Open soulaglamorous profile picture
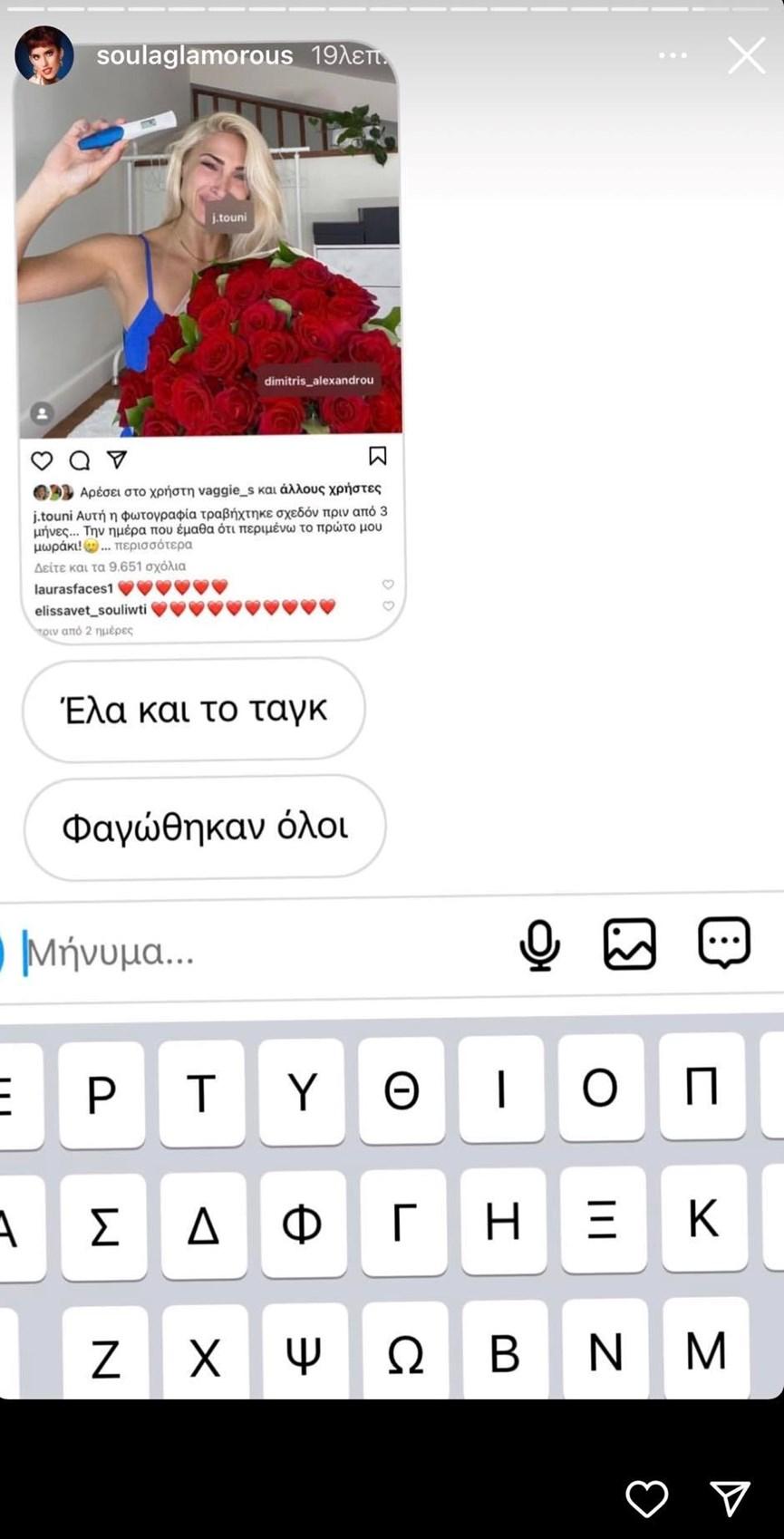 coord(44,56)
